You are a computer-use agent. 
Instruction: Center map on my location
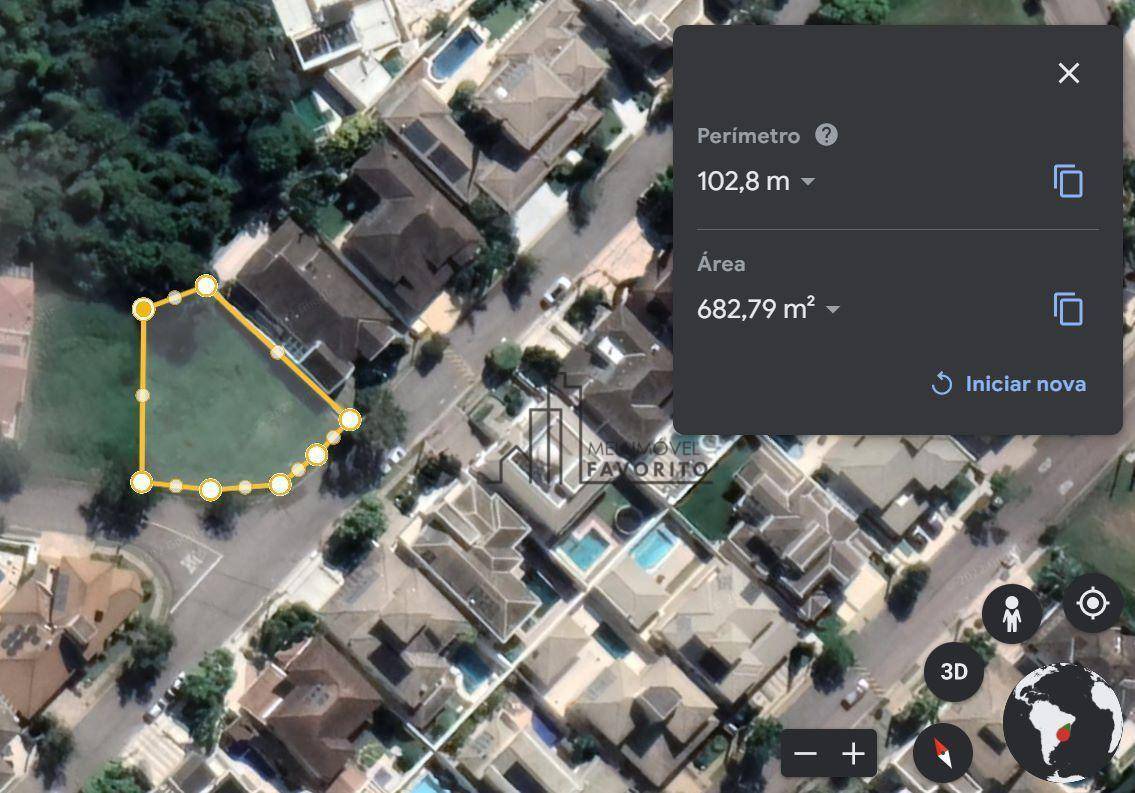click(1092, 604)
